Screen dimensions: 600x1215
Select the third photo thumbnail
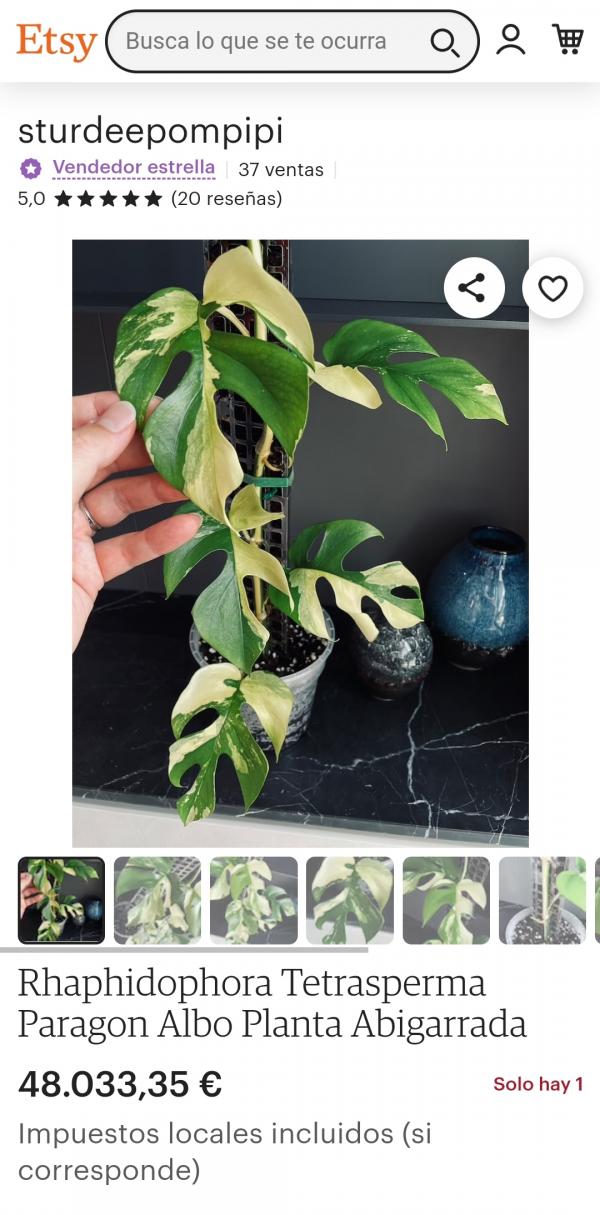point(253,900)
